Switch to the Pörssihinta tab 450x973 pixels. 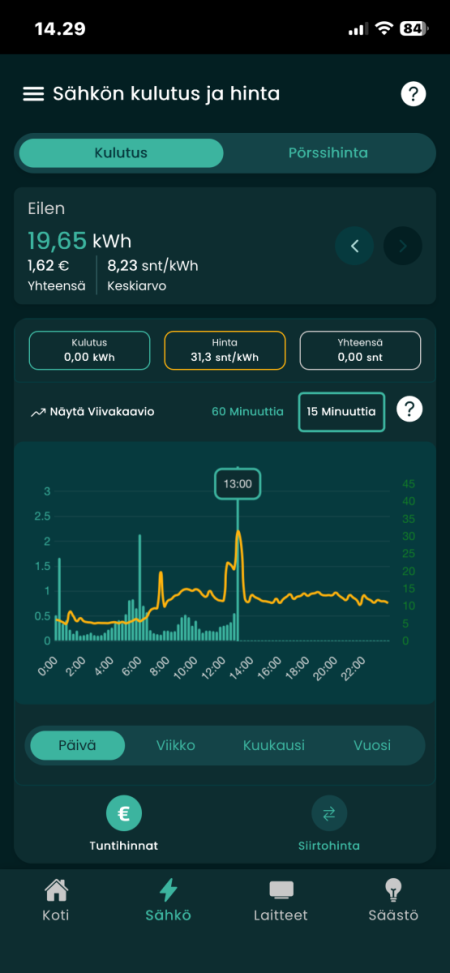(x=328, y=153)
